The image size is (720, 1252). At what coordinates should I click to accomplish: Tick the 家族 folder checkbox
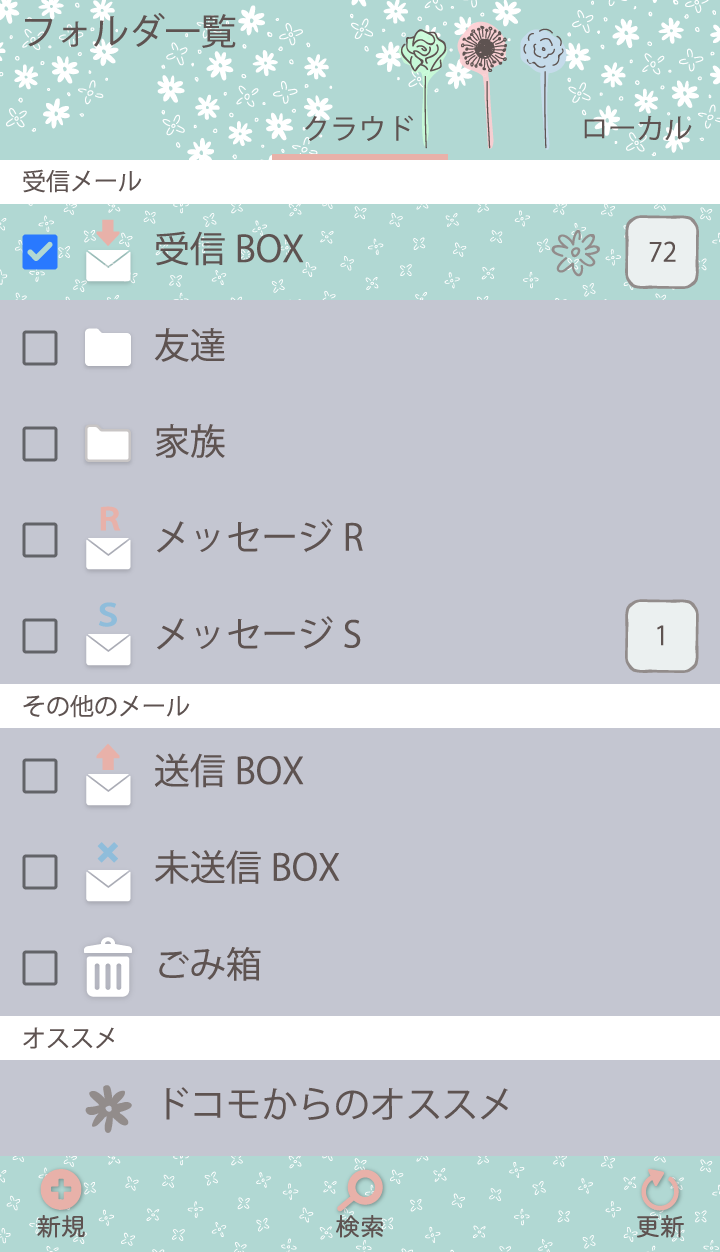coord(40,443)
